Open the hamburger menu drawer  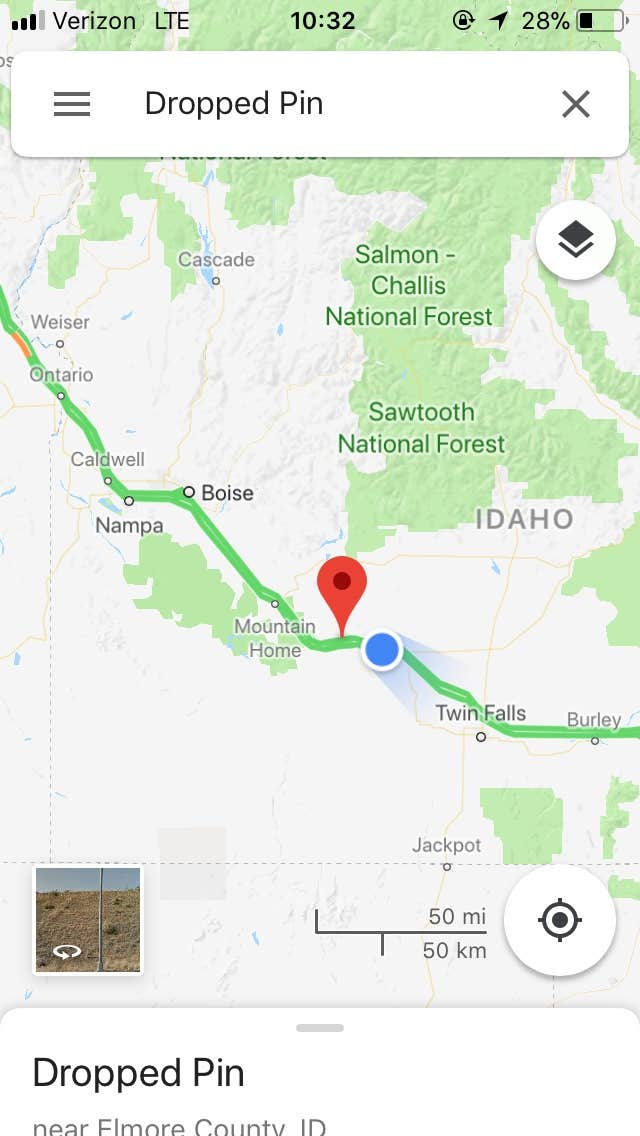pyautogui.click(x=72, y=104)
